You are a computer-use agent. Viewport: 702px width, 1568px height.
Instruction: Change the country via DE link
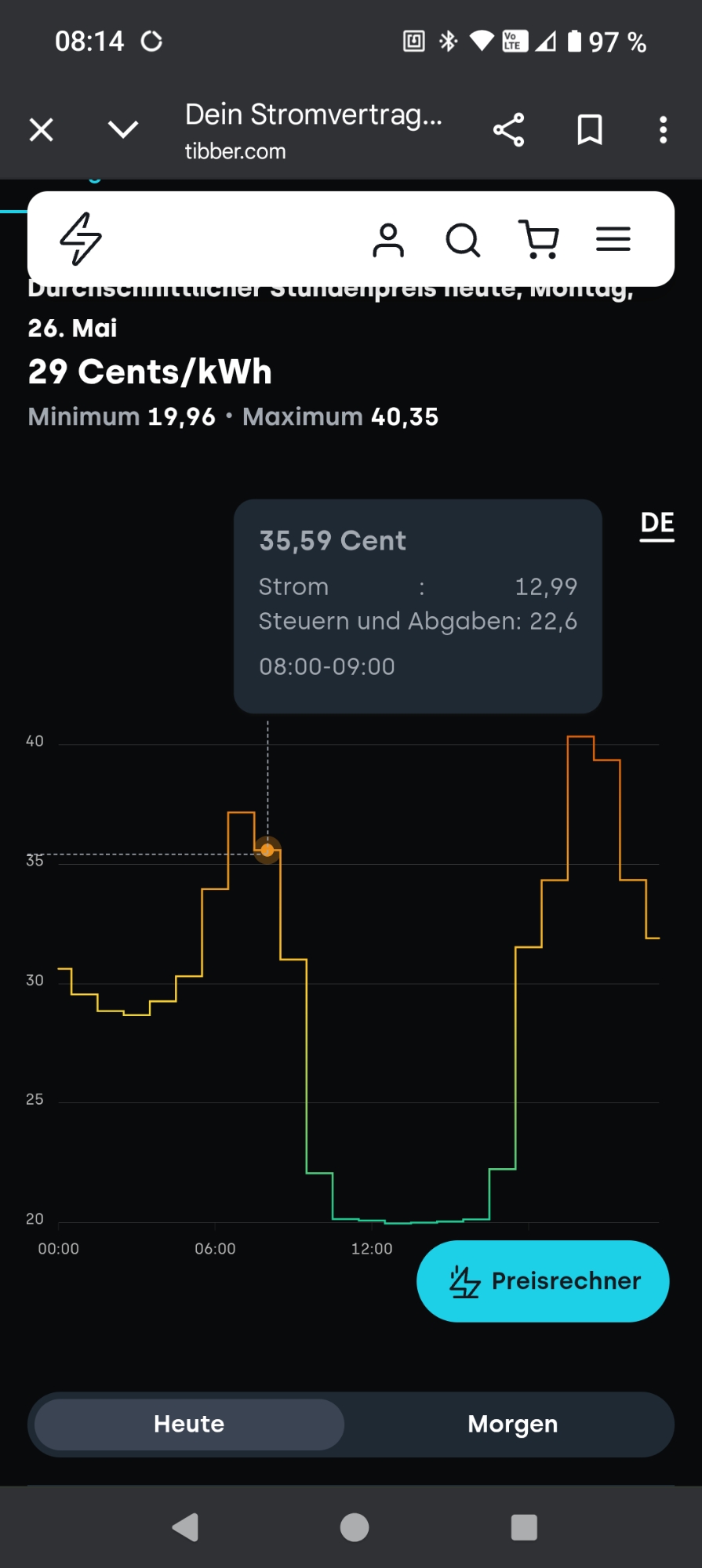[x=657, y=524]
